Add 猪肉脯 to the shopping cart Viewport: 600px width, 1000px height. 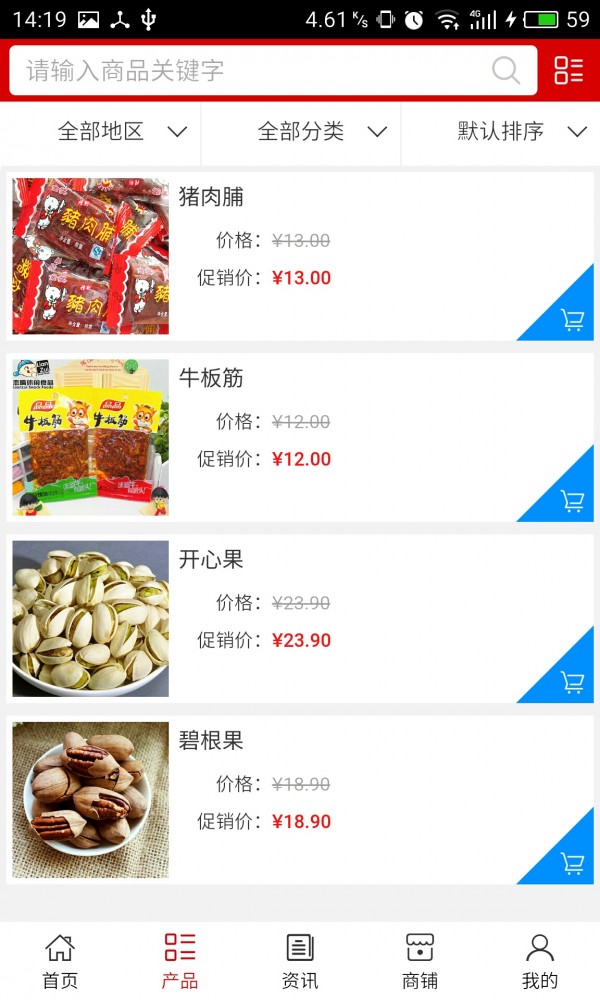pos(572,320)
